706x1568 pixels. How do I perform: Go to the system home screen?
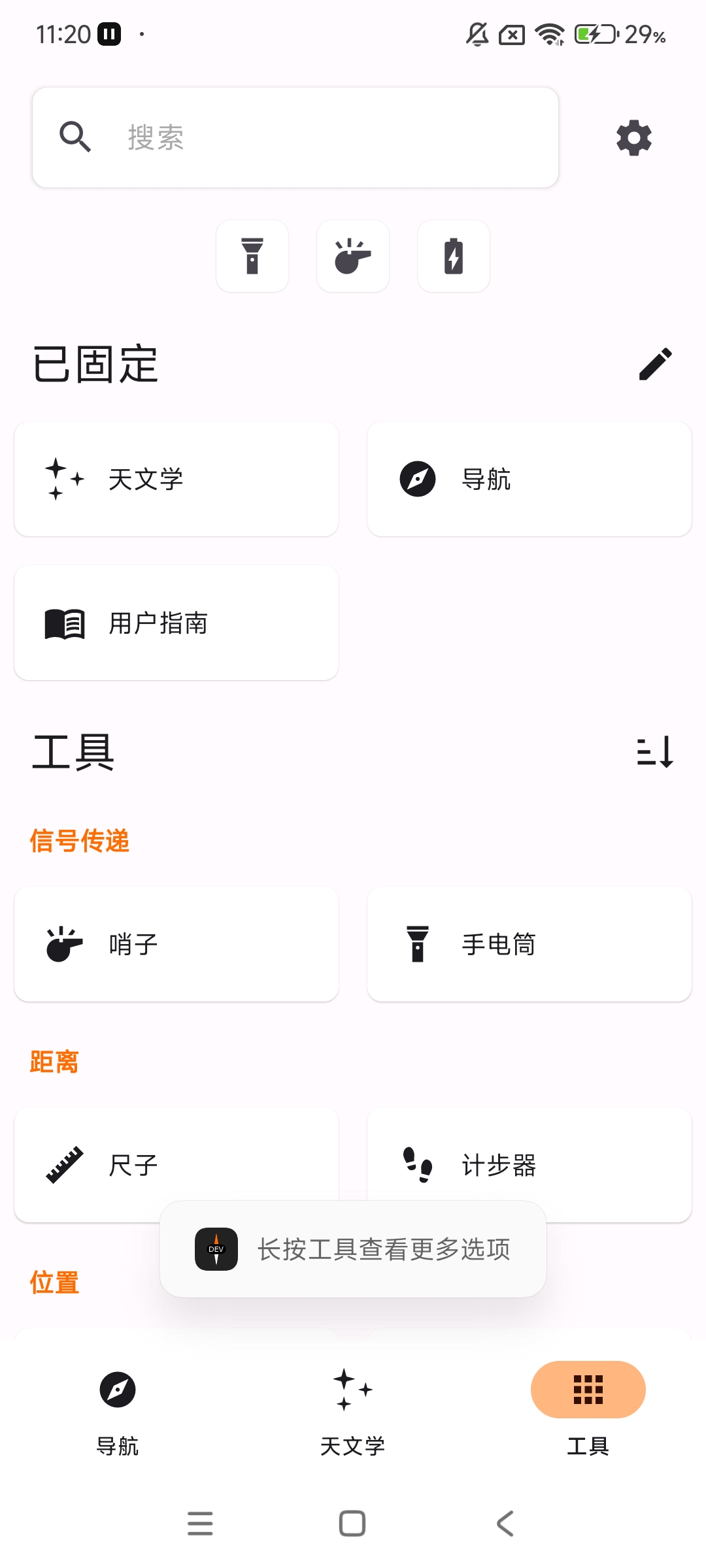[352, 1524]
